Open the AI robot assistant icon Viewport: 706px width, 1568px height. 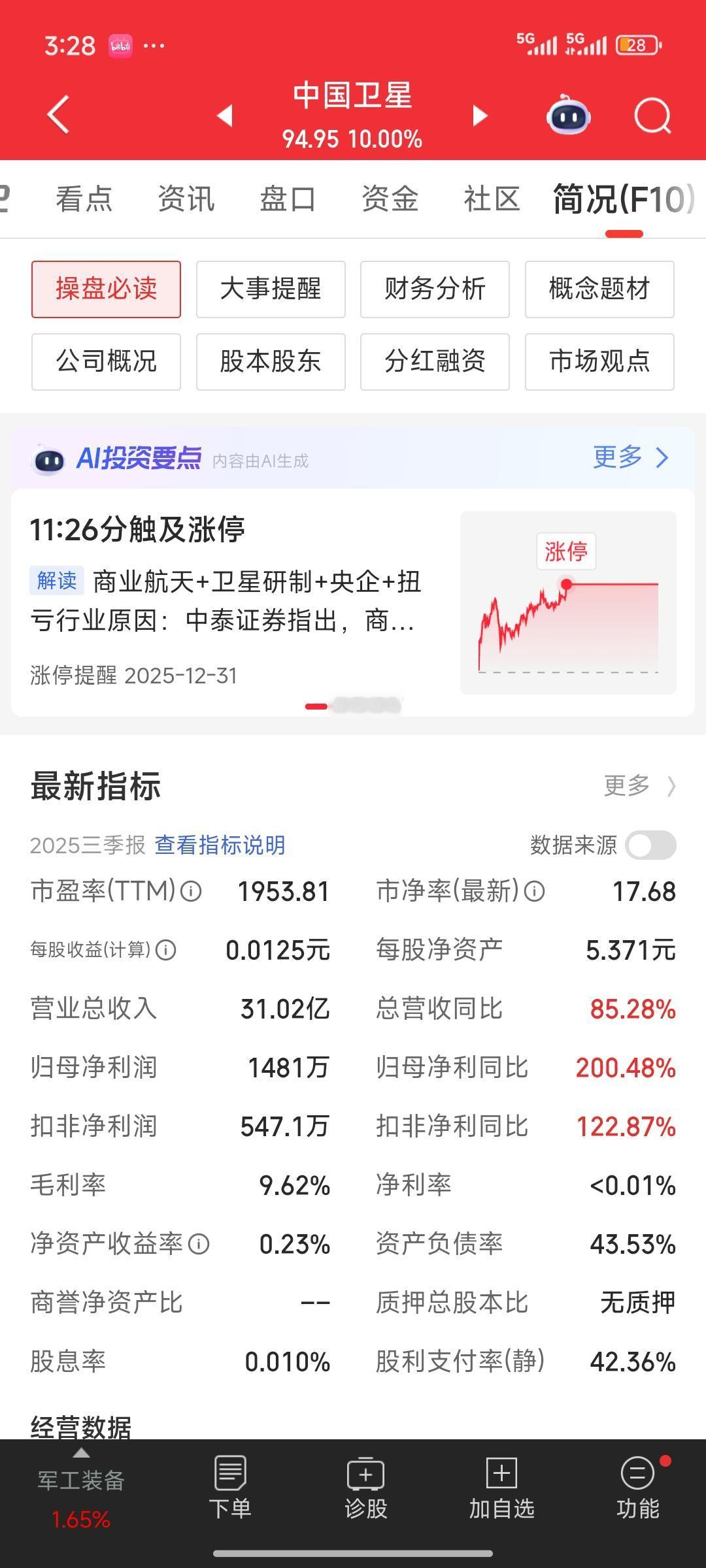coord(568,115)
